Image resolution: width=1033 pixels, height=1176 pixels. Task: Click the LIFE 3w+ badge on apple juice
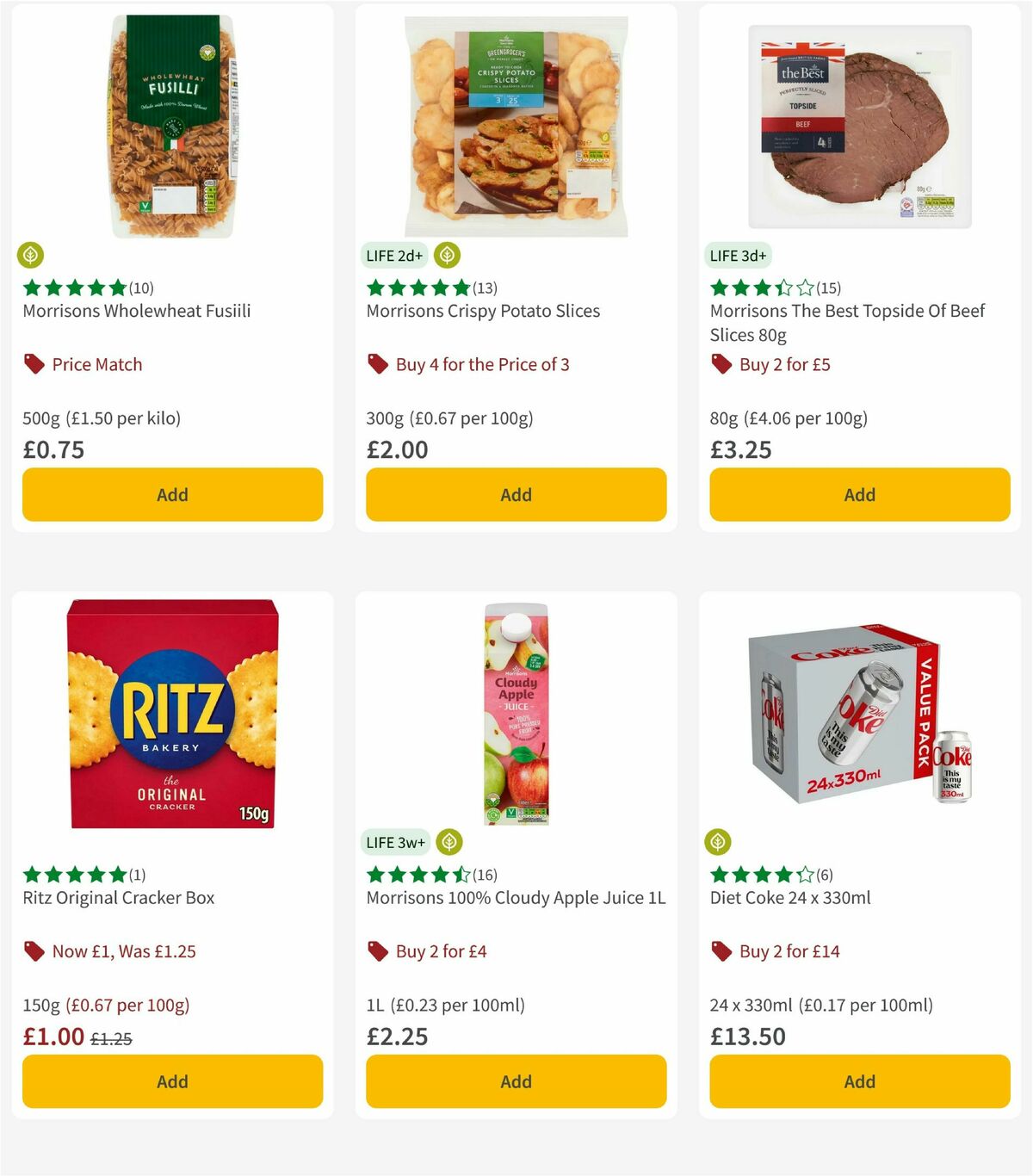coord(395,842)
